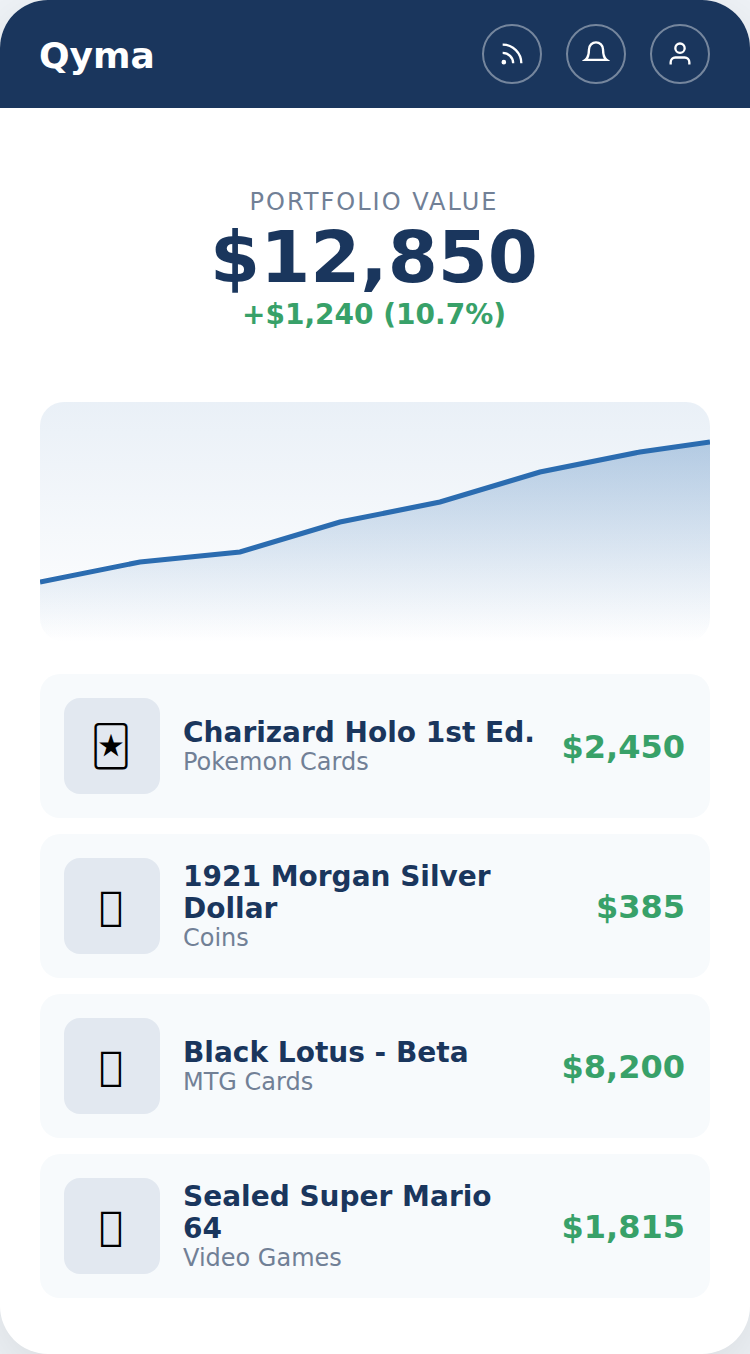The image size is (750, 1354).
Task: Open the 1921 Morgan Silver Dollar listing
Action: click(x=375, y=906)
